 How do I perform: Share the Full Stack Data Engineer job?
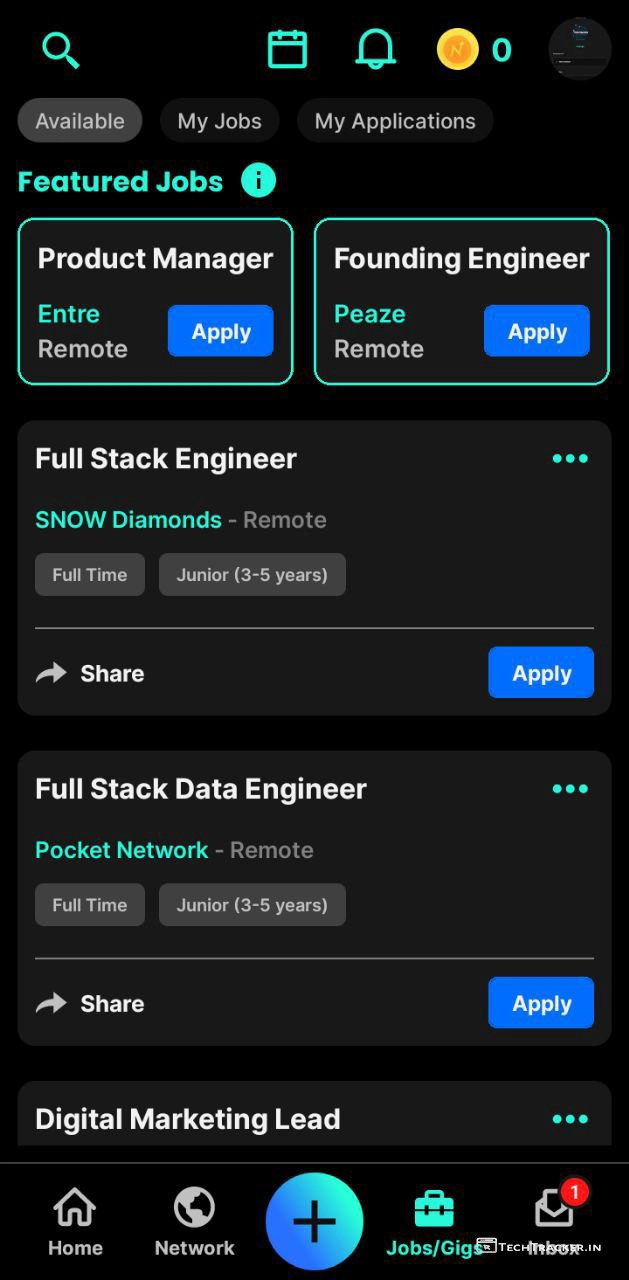(91, 1003)
